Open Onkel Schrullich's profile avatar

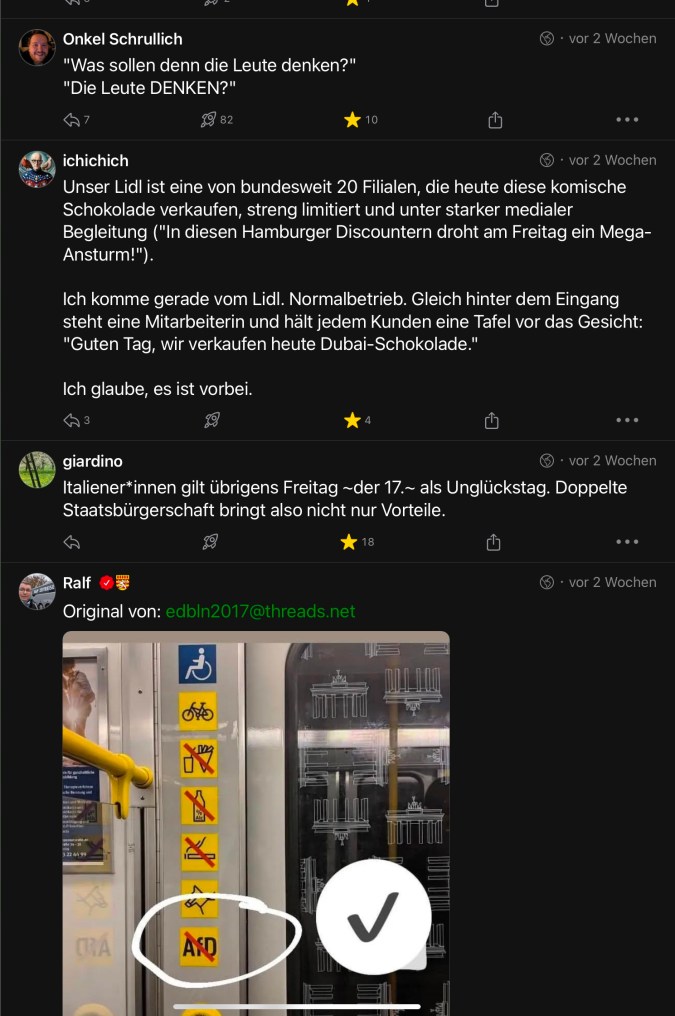tap(37, 47)
